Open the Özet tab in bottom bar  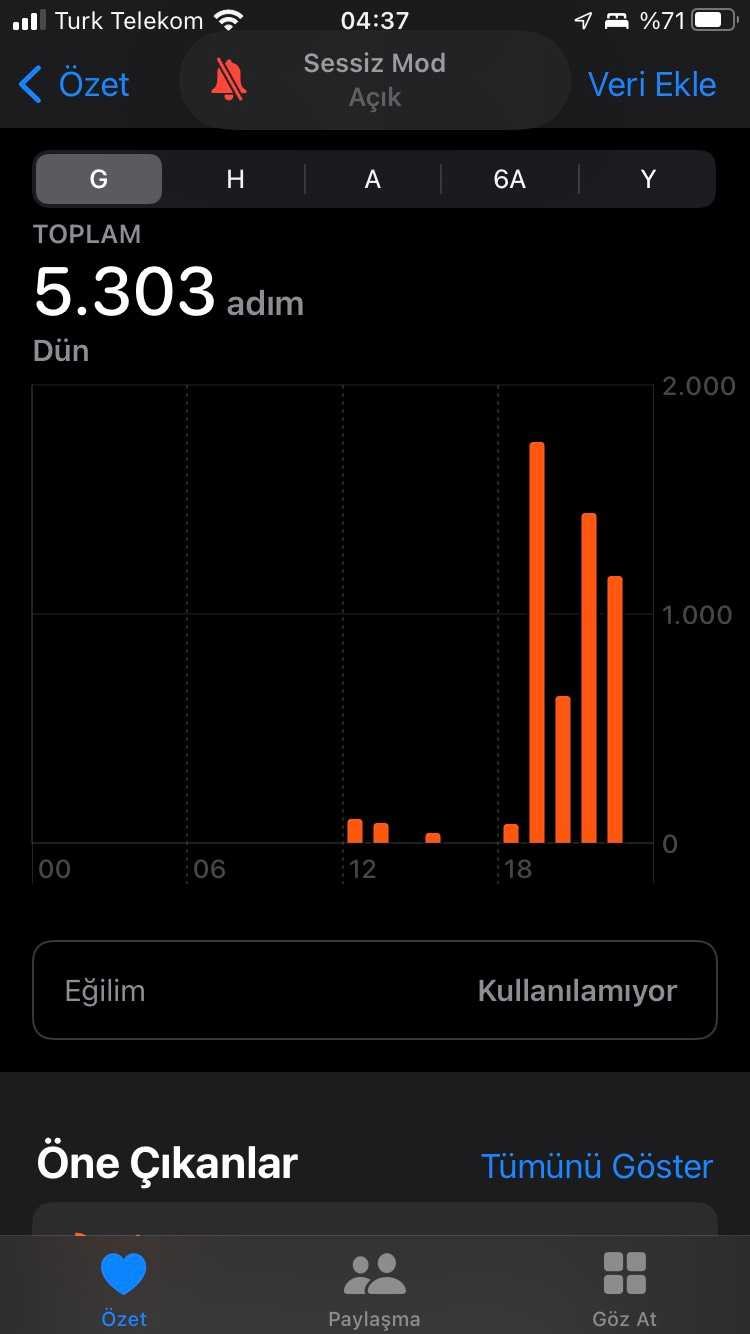(124, 1288)
